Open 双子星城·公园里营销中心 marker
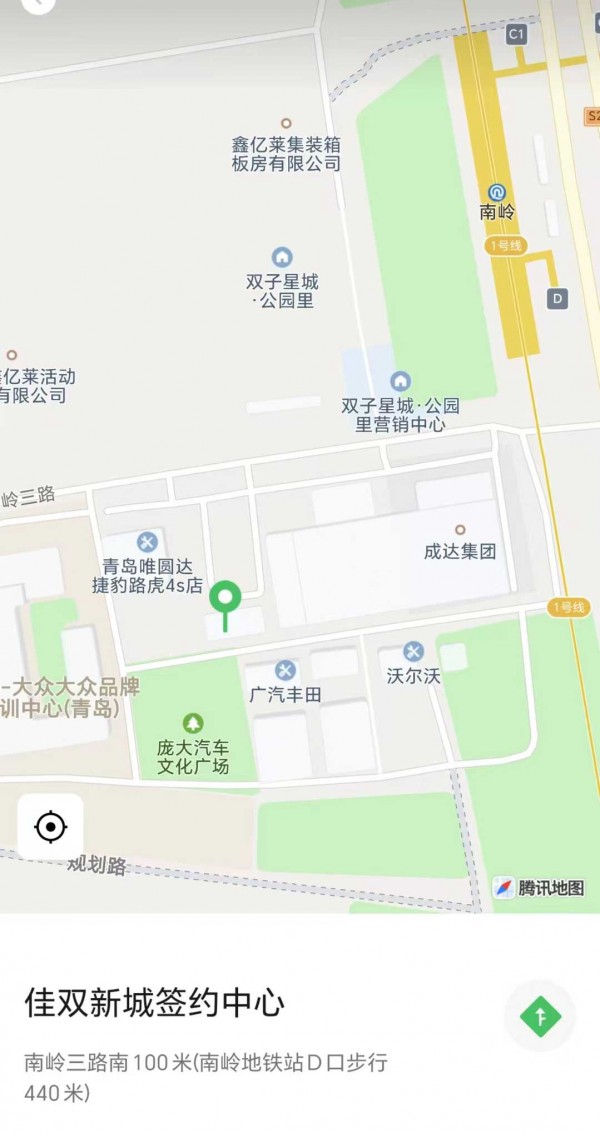Viewport: 600px width, 1133px height. pyautogui.click(x=401, y=381)
